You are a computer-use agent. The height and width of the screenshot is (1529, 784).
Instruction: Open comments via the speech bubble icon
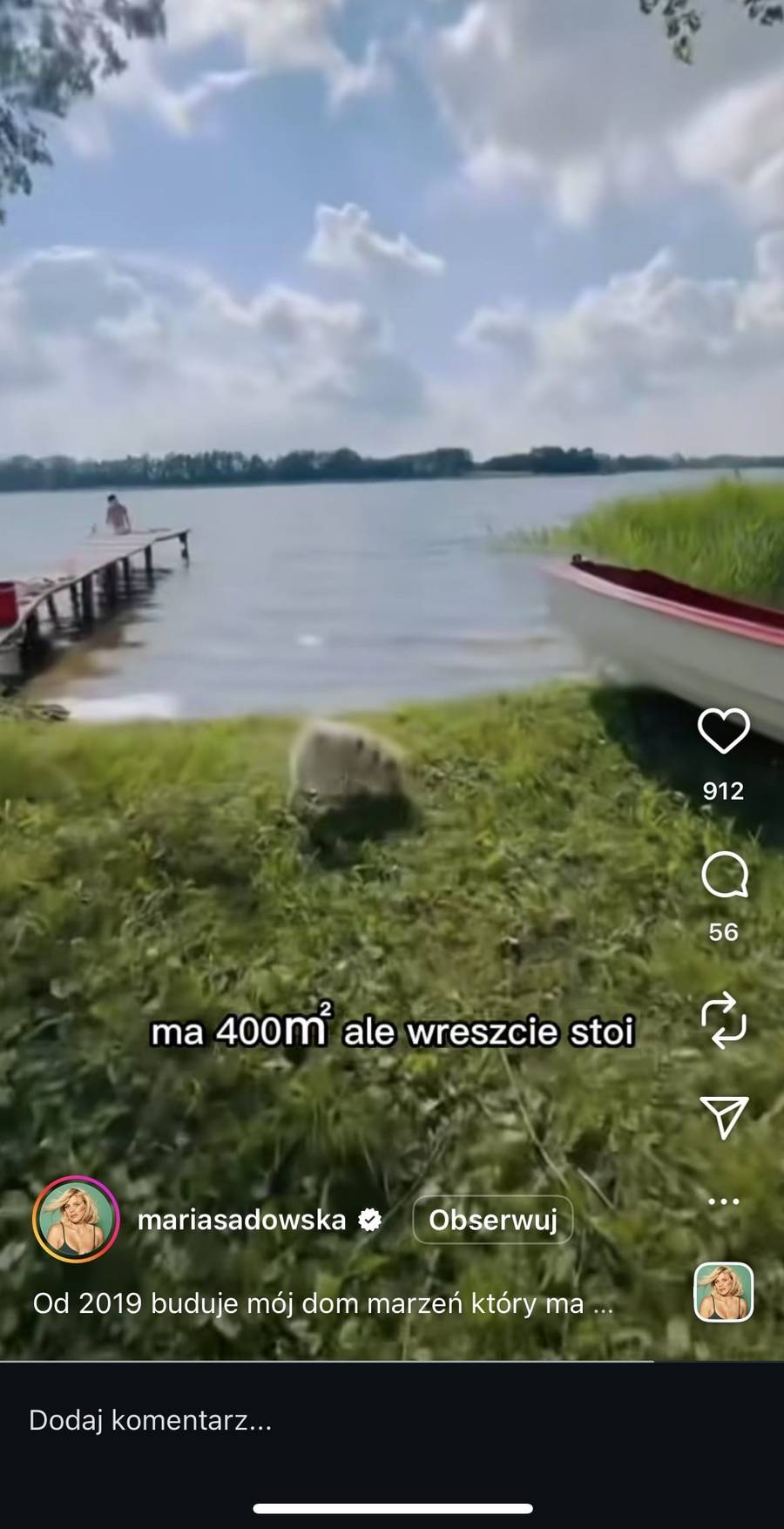724,880
